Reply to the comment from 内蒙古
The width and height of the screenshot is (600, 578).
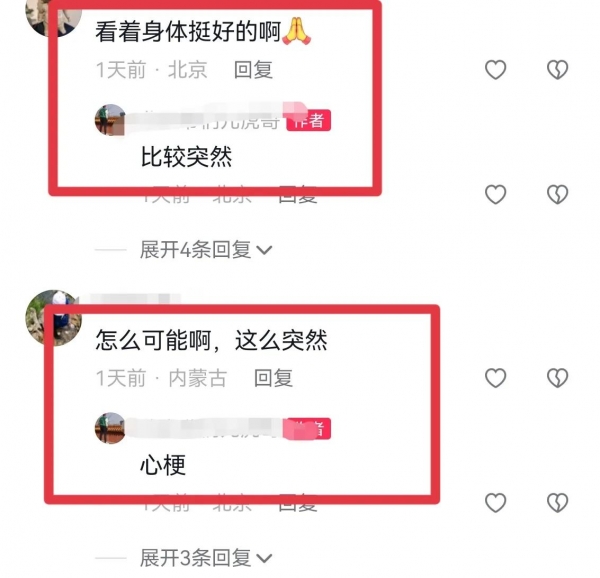pos(273,378)
